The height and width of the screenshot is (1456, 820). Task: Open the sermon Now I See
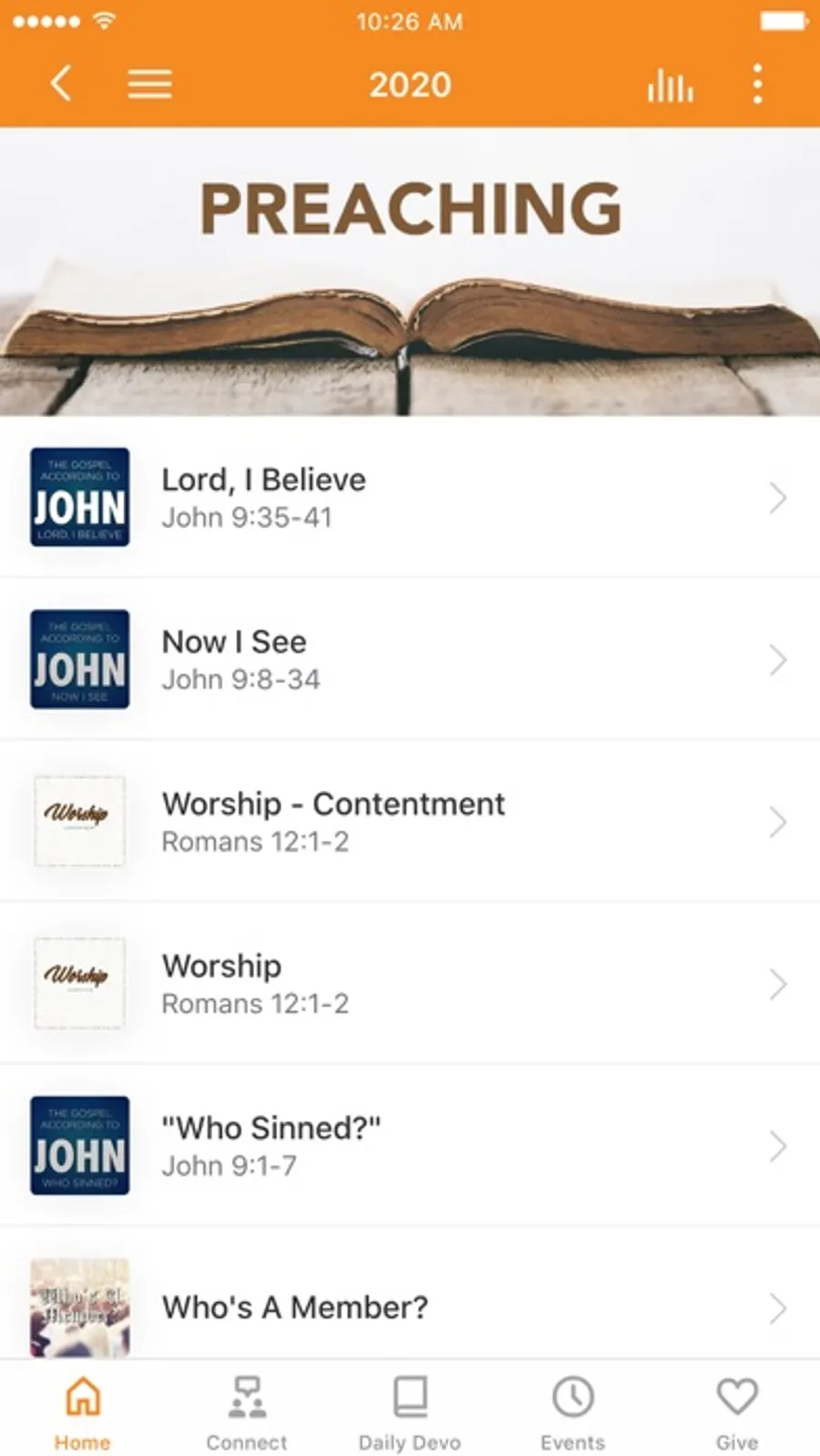tap(410, 660)
